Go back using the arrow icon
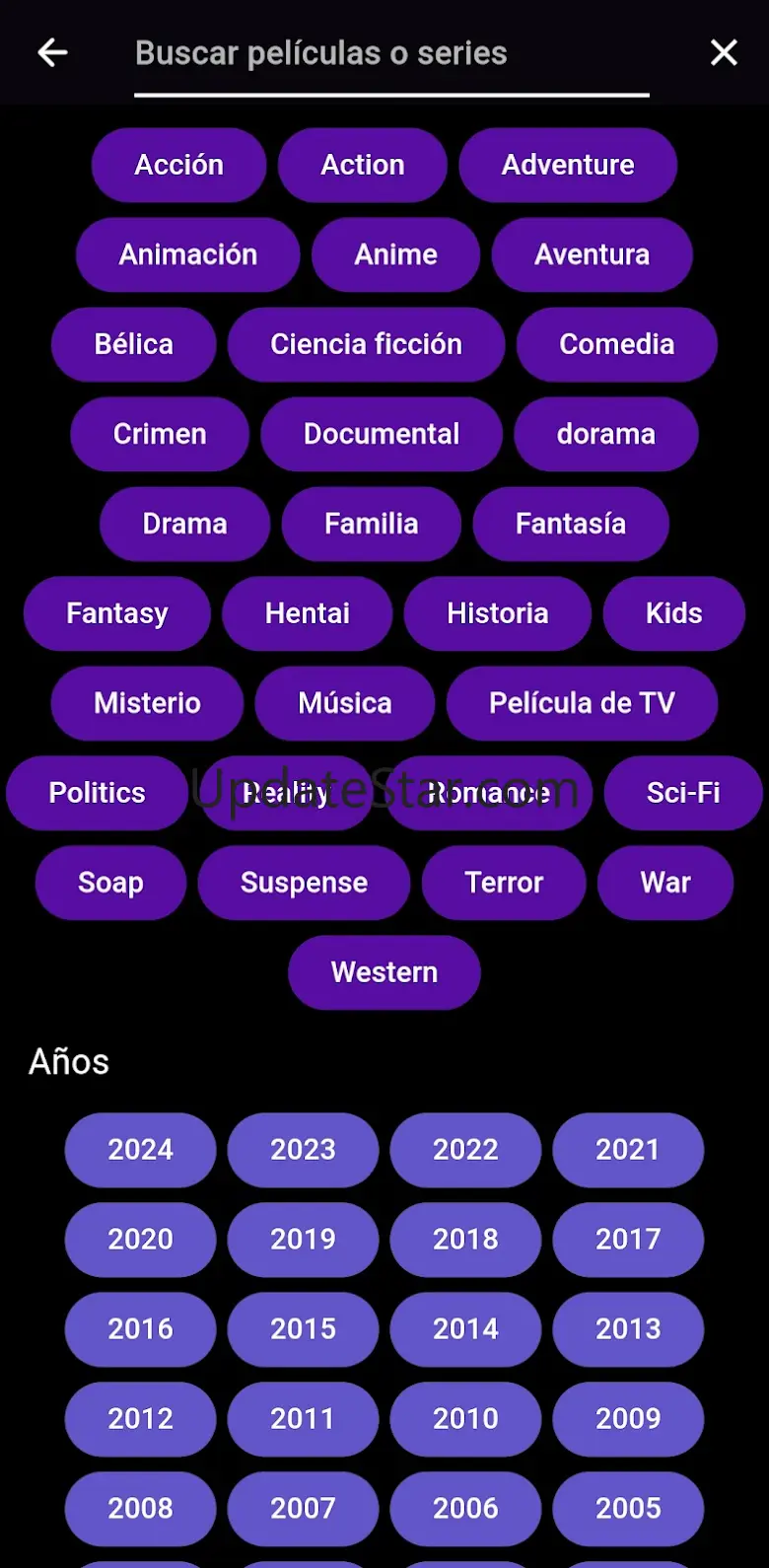This screenshot has width=769, height=1568. point(52,52)
